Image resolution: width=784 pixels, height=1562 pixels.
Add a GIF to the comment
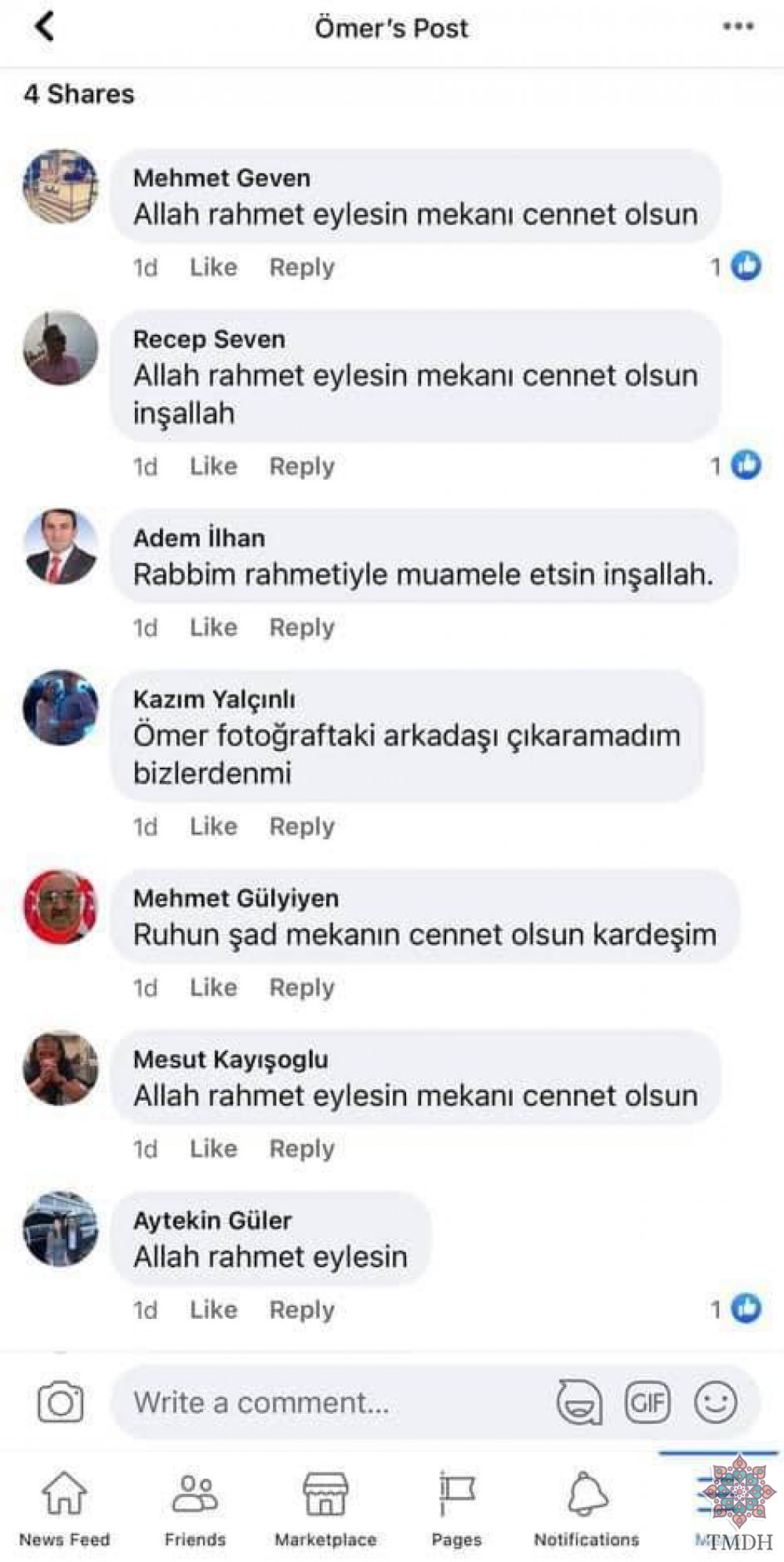(648, 1402)
